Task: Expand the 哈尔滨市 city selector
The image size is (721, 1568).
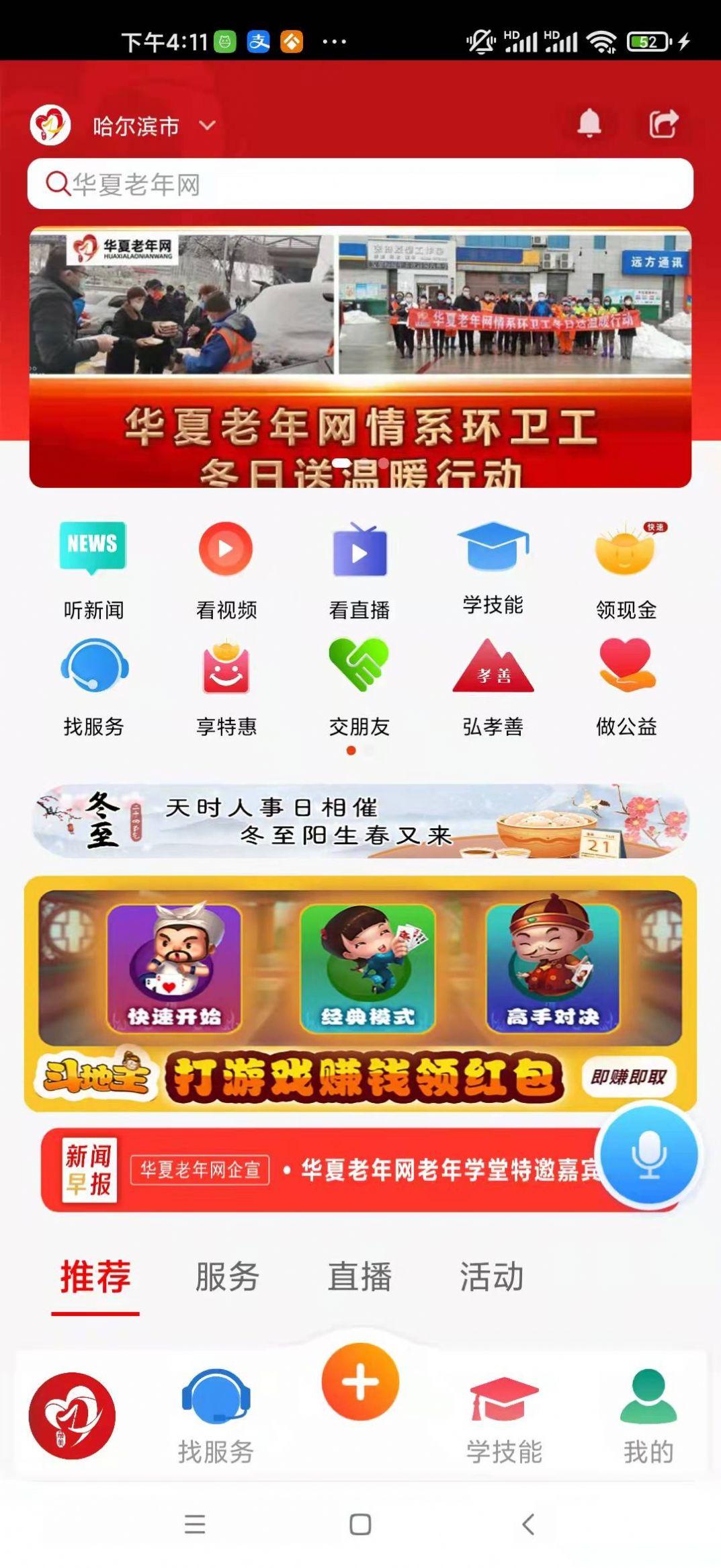Action: tap(155, 126)
